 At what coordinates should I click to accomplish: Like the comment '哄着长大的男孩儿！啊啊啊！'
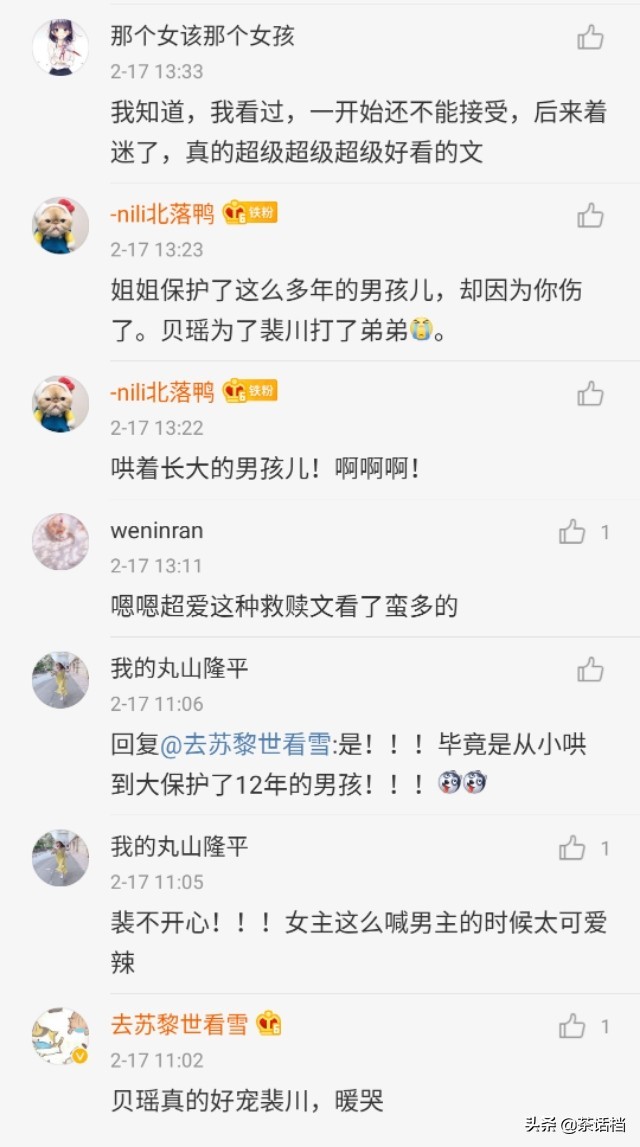tap(590, 393)
